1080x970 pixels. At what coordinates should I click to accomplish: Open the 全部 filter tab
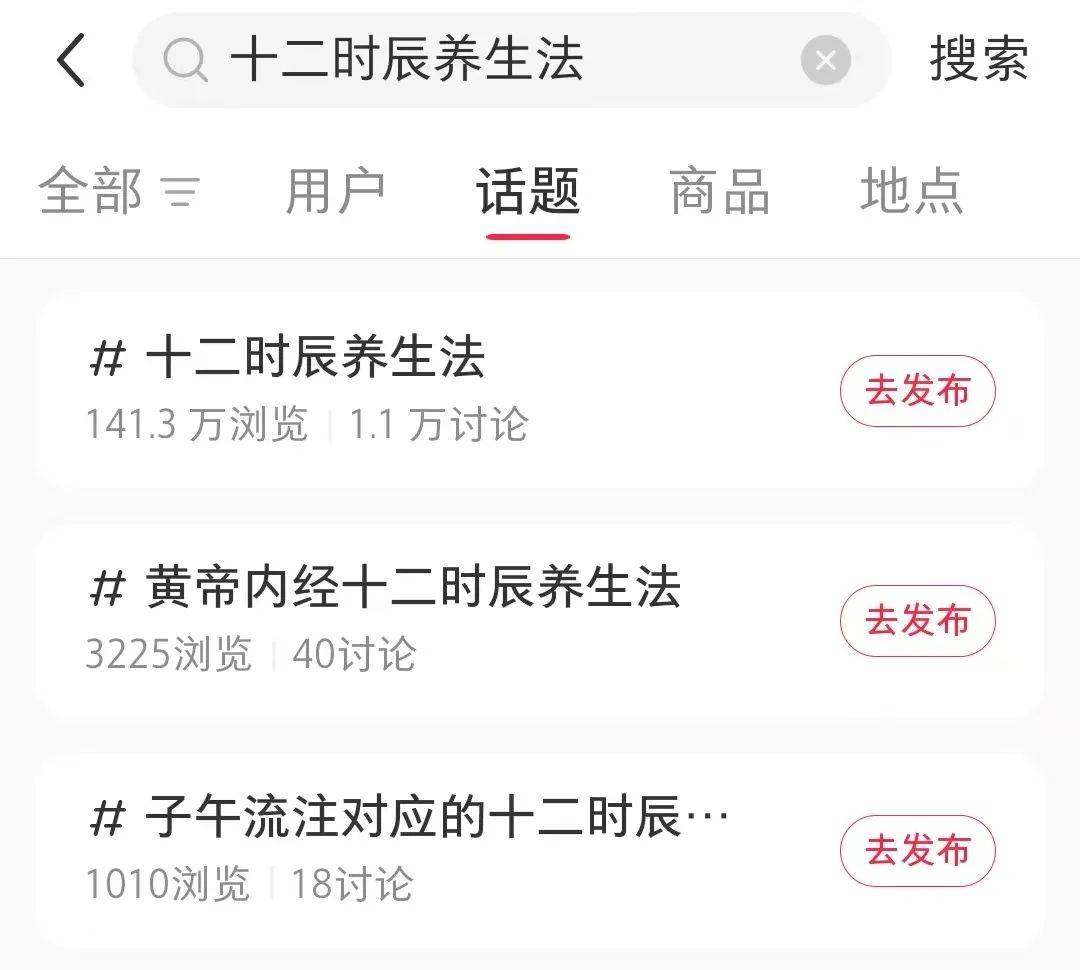(118, 192)
